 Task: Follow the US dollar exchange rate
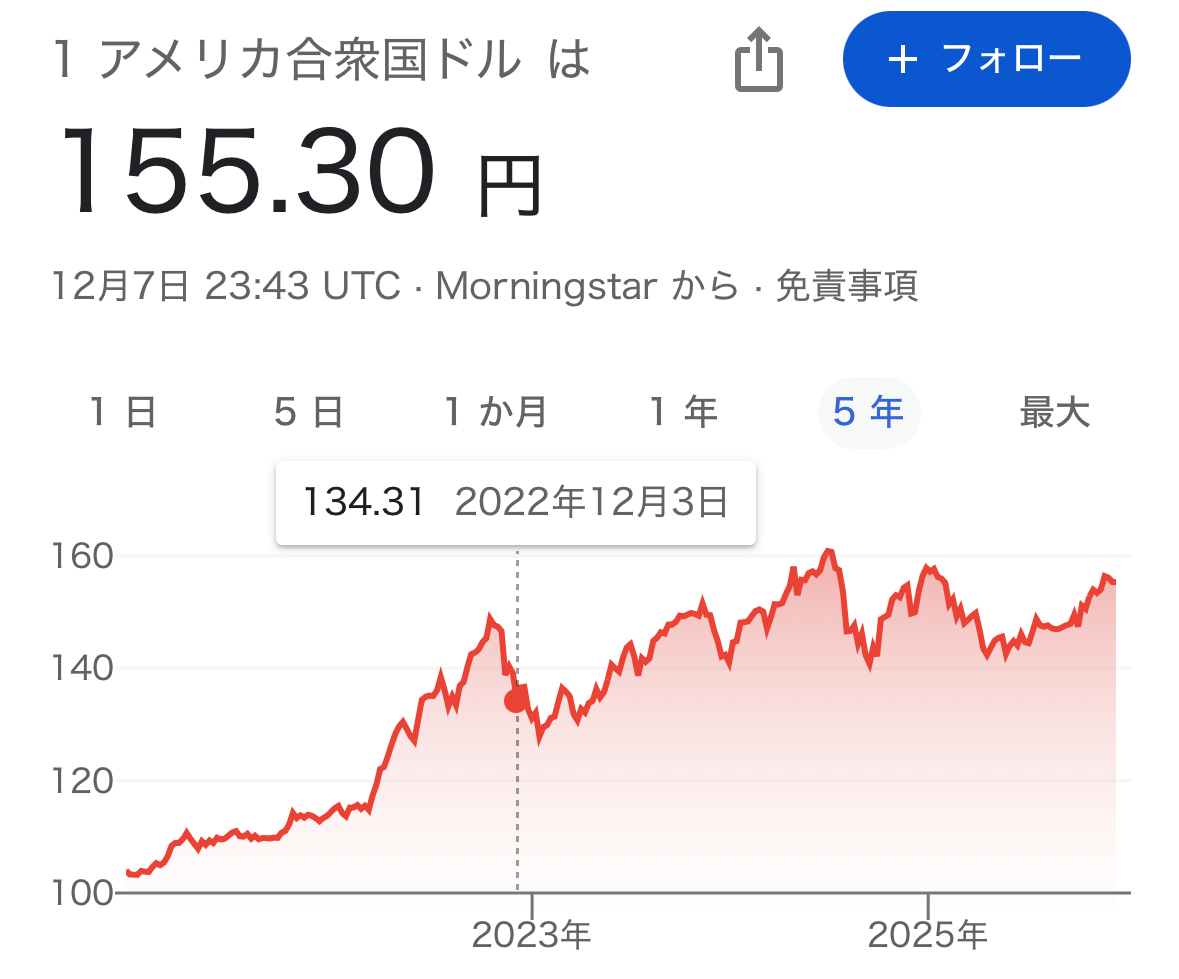[986, 59]
